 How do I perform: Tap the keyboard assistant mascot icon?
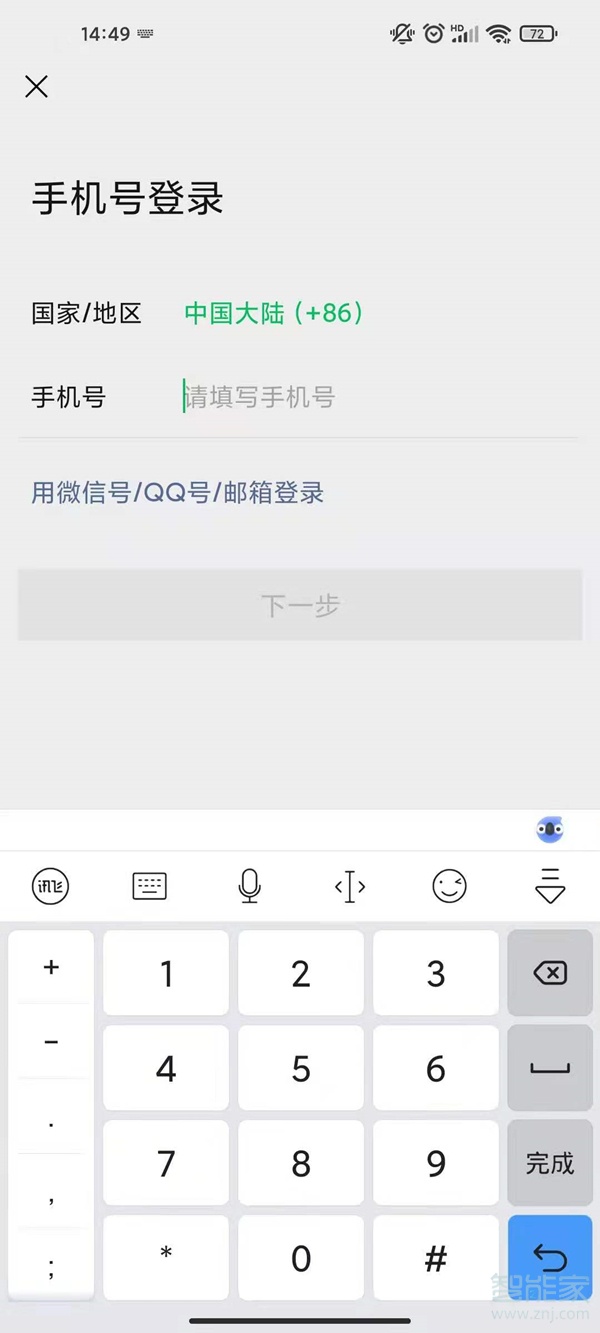click(550, 829)
